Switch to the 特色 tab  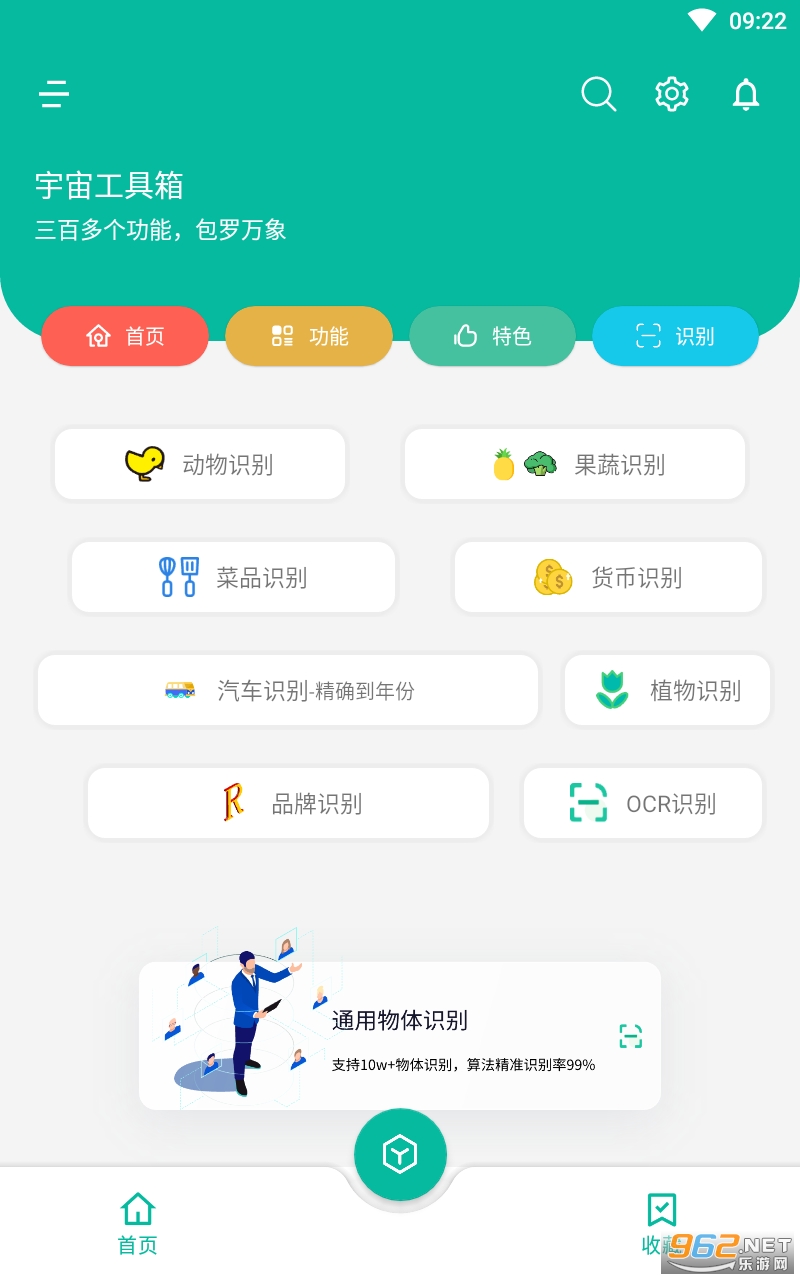tap(492, 336)
